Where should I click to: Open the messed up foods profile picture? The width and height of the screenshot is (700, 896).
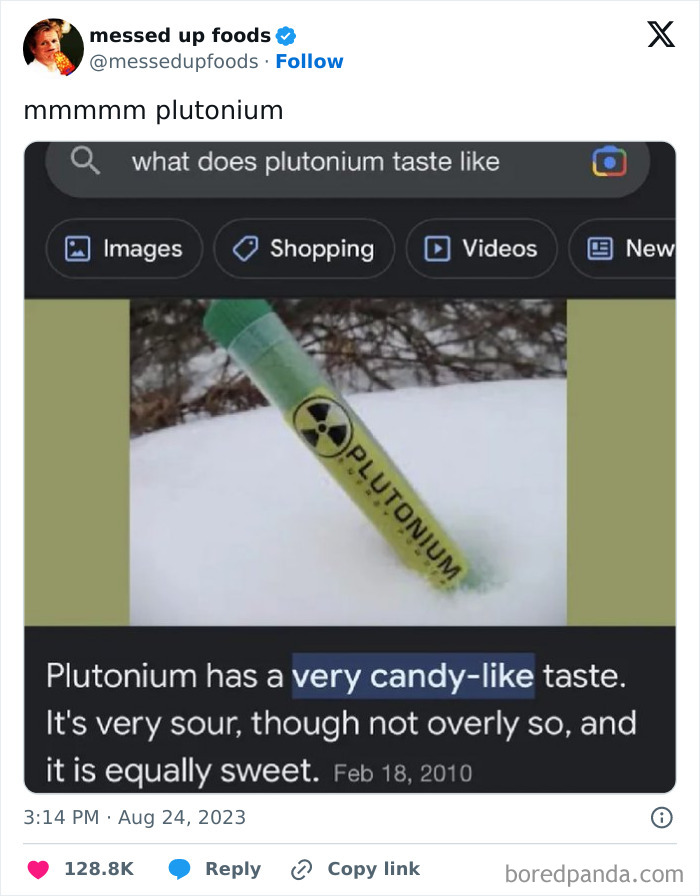point(53,48)
